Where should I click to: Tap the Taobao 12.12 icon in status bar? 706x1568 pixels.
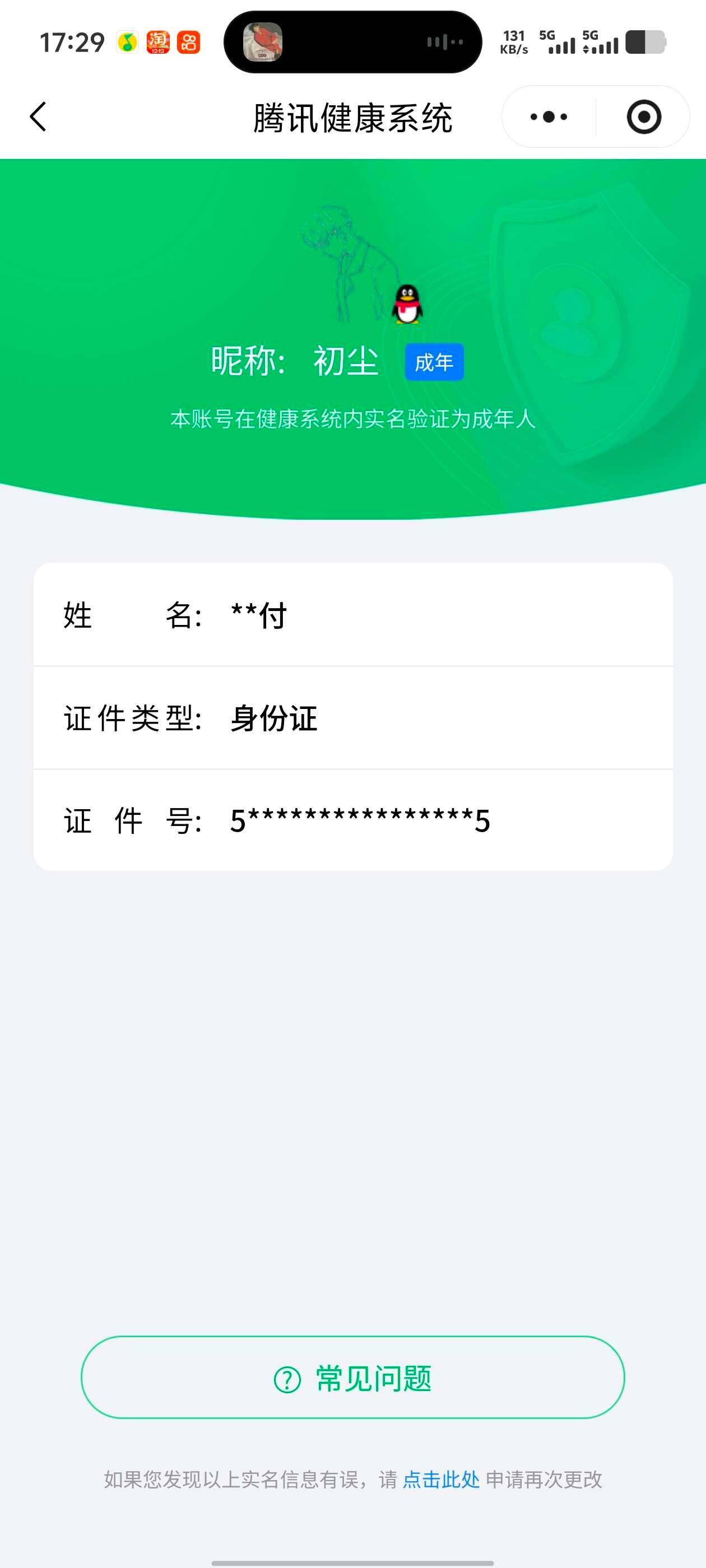(x=158, y=41)
